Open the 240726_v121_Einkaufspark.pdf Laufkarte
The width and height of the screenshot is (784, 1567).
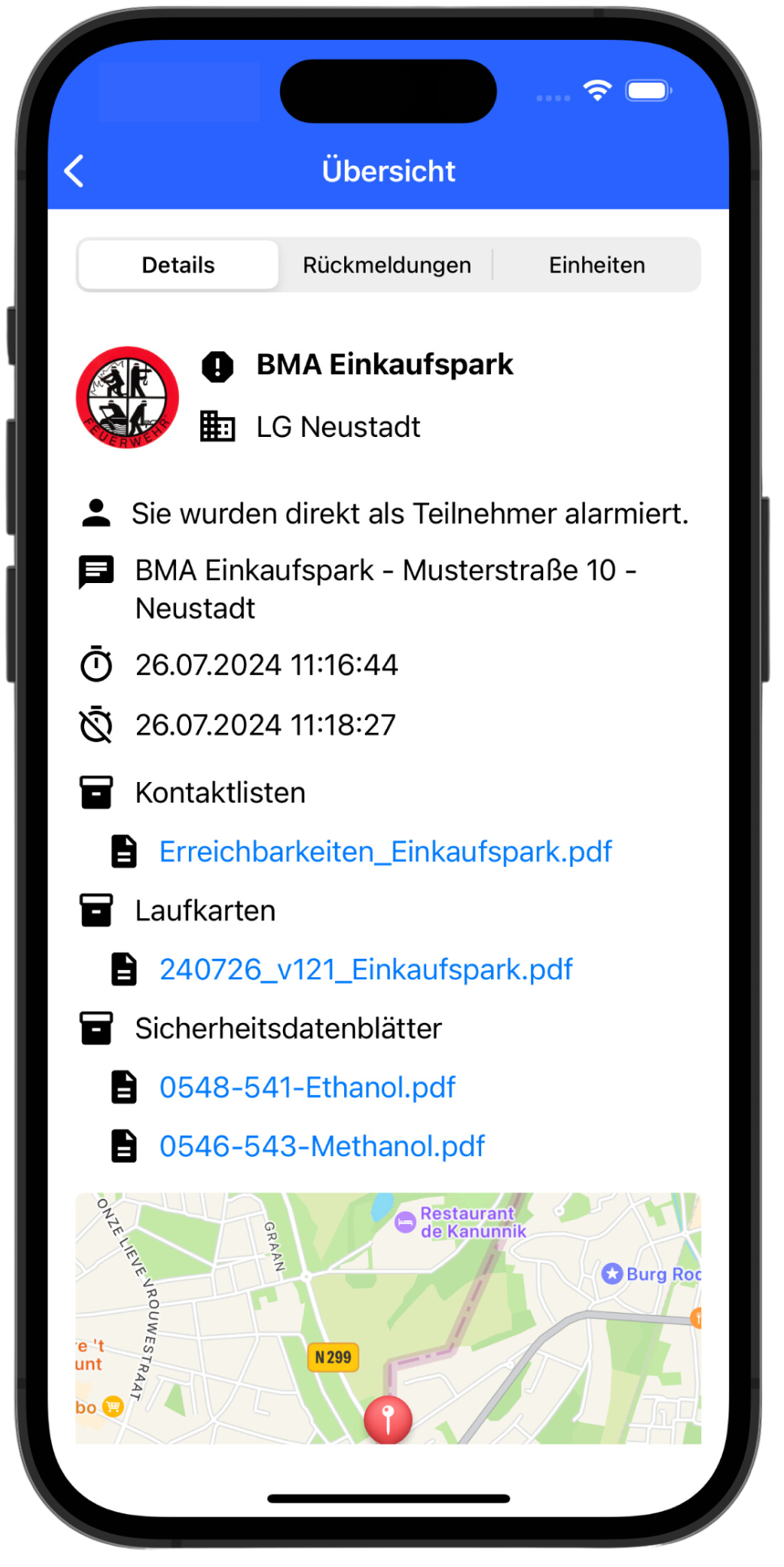coord(366,969)
